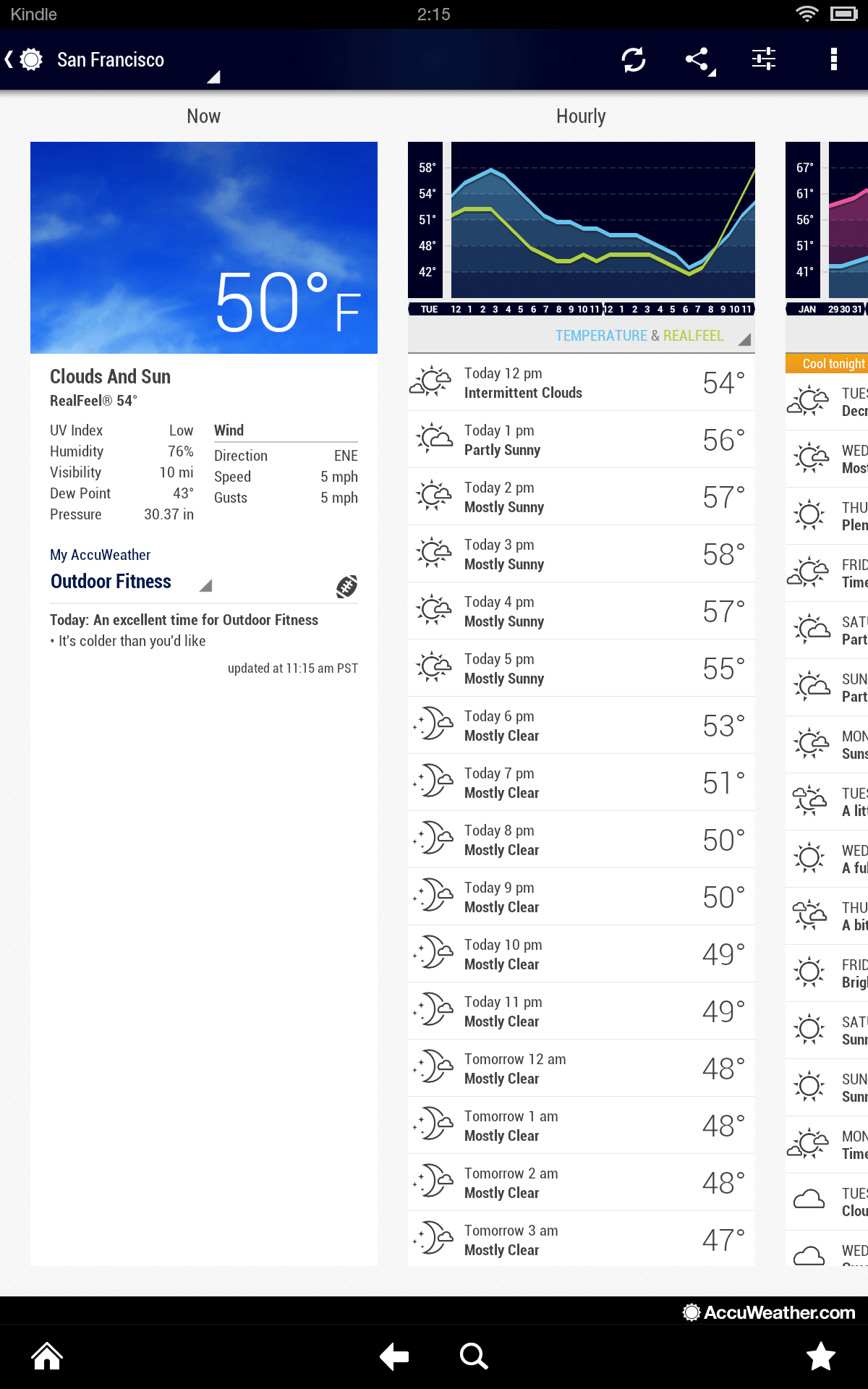Share the San Francisco forecast
This screenshot has width=868, height=1389.
(699, 59)
